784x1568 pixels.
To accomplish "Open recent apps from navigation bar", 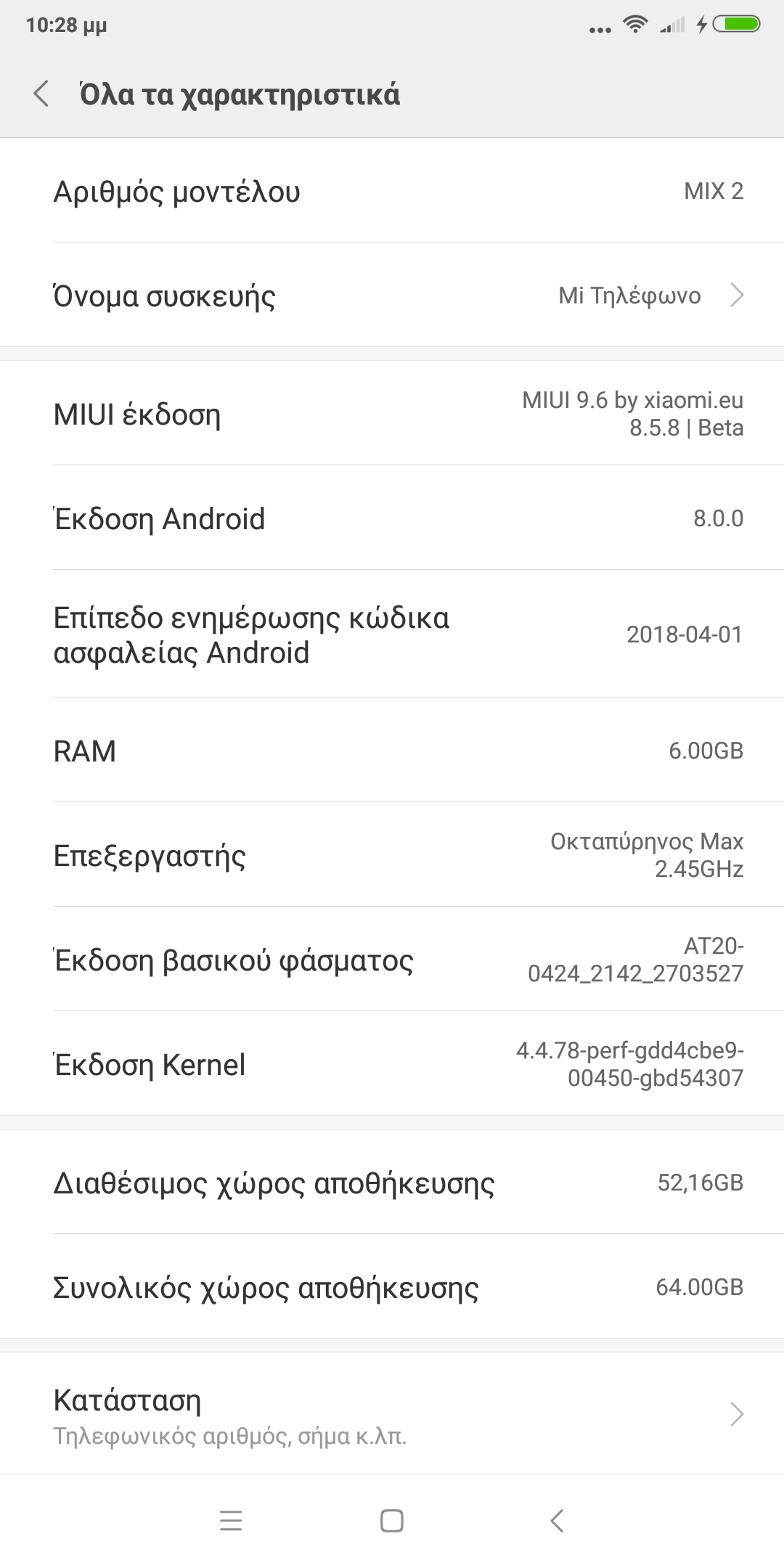I will [x=230, y=1521].
